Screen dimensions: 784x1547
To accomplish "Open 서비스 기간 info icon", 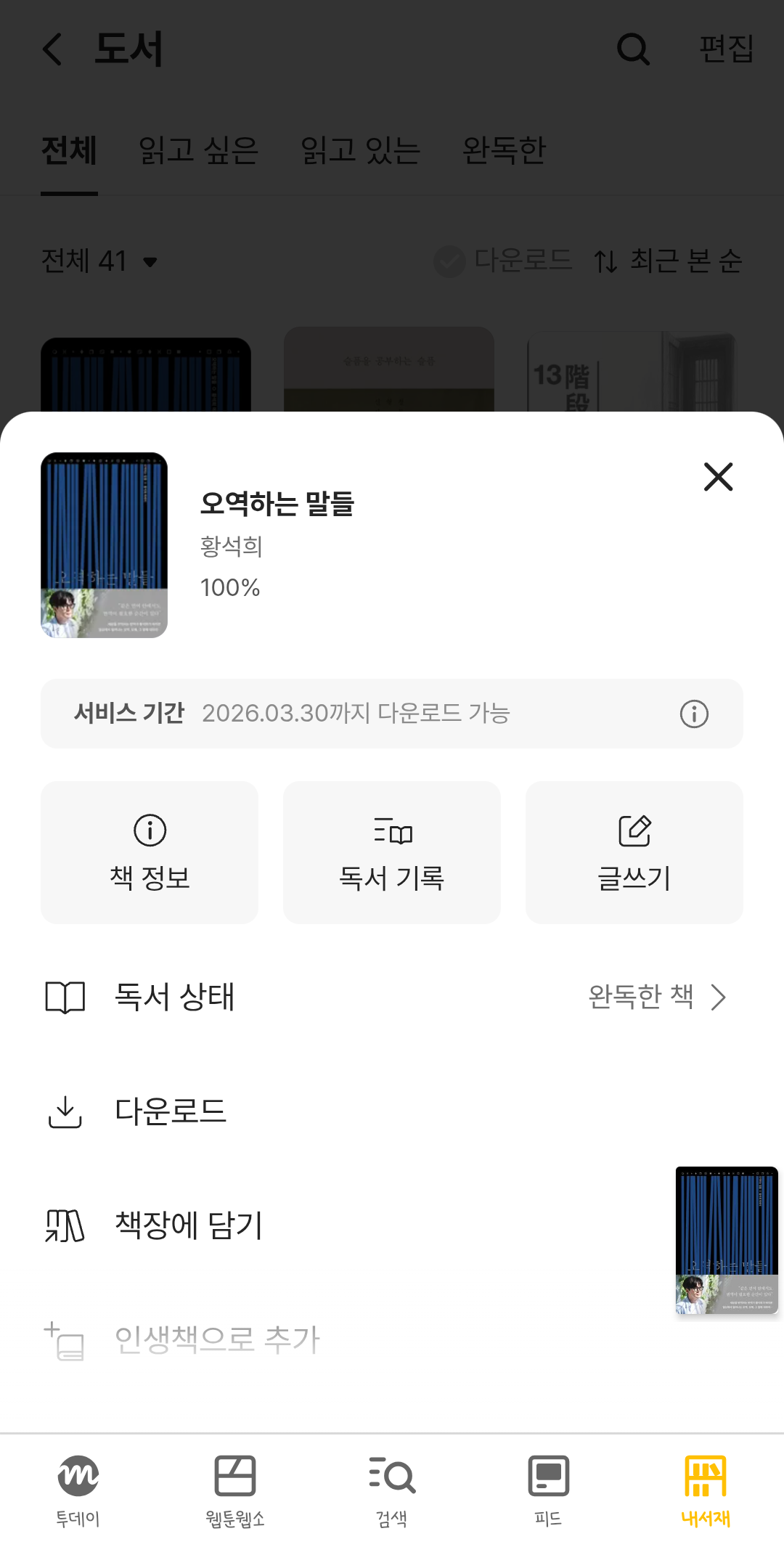I will pyautogui.click(x=694, y=714).
